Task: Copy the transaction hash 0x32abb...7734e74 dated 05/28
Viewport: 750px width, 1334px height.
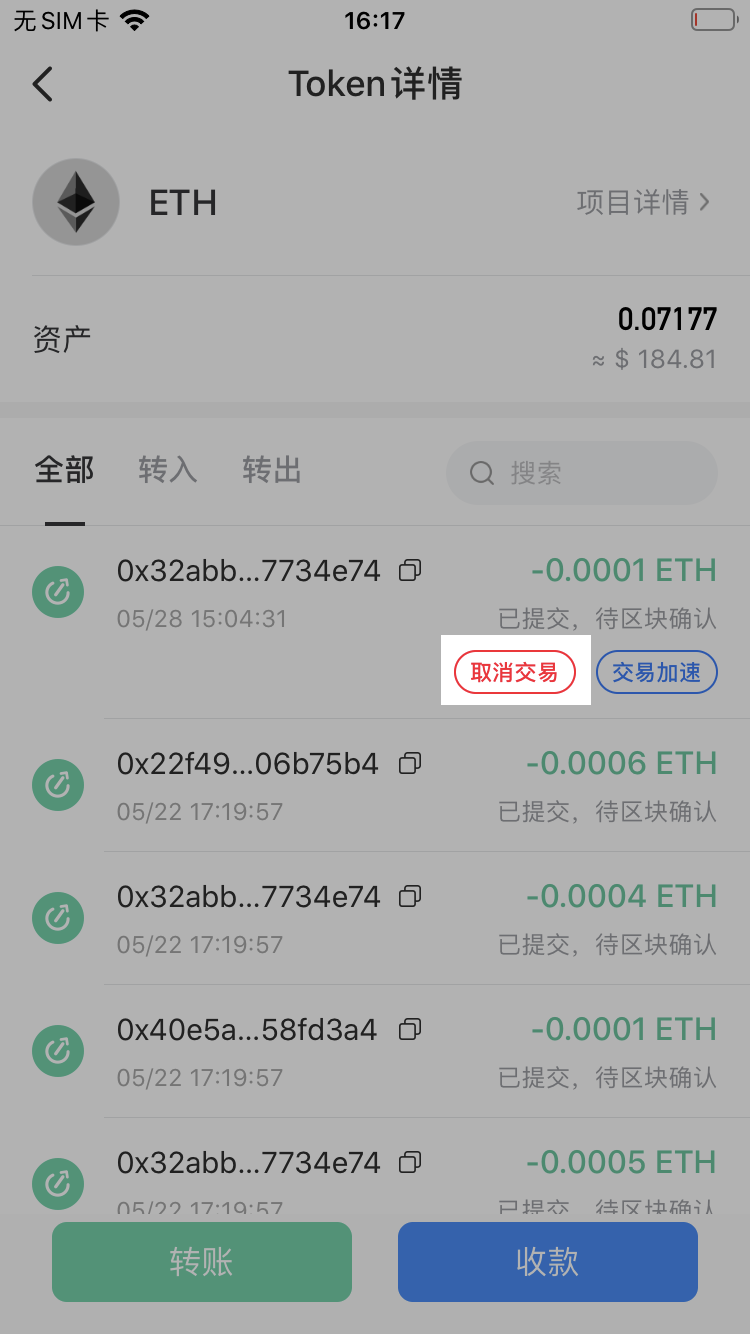Action: 409,569
